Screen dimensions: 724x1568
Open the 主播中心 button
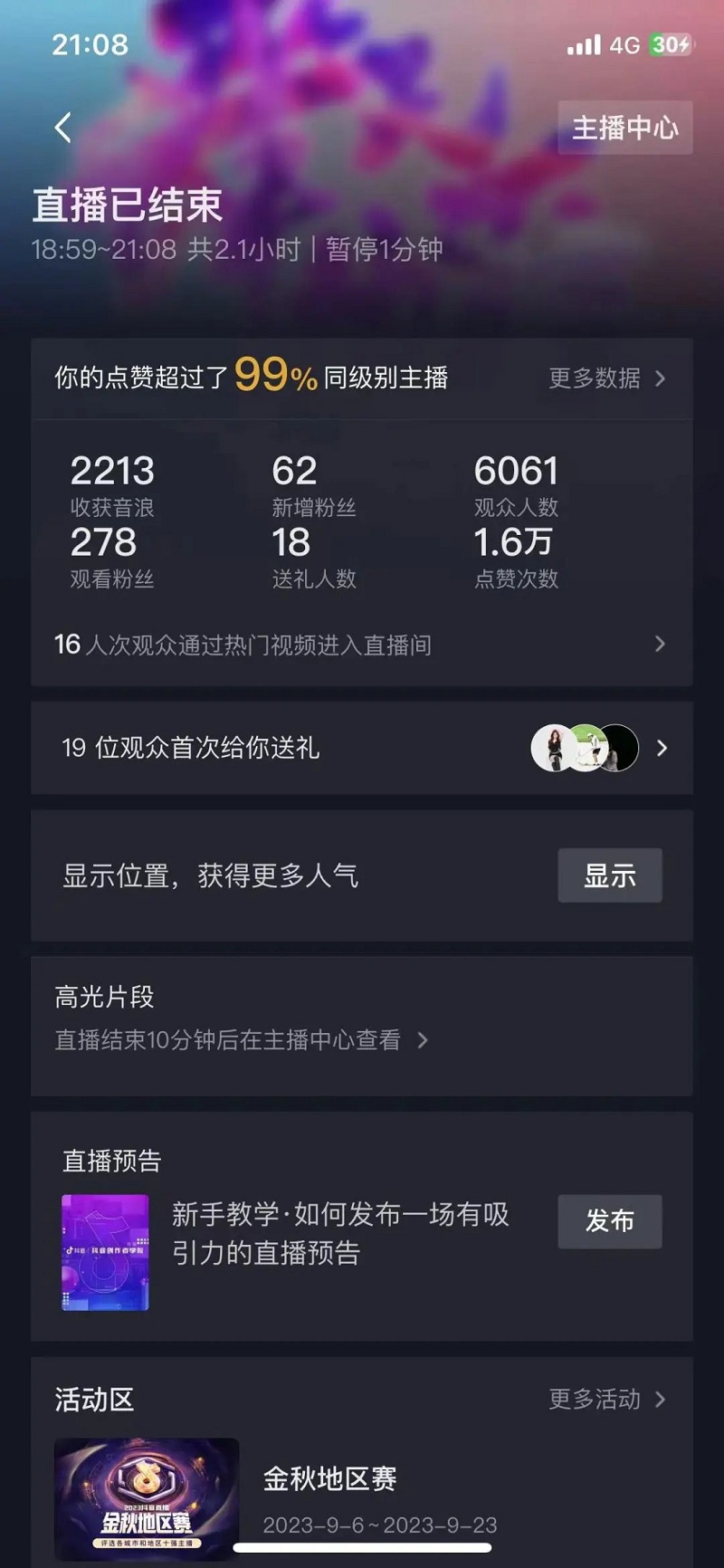coord(624,128)
